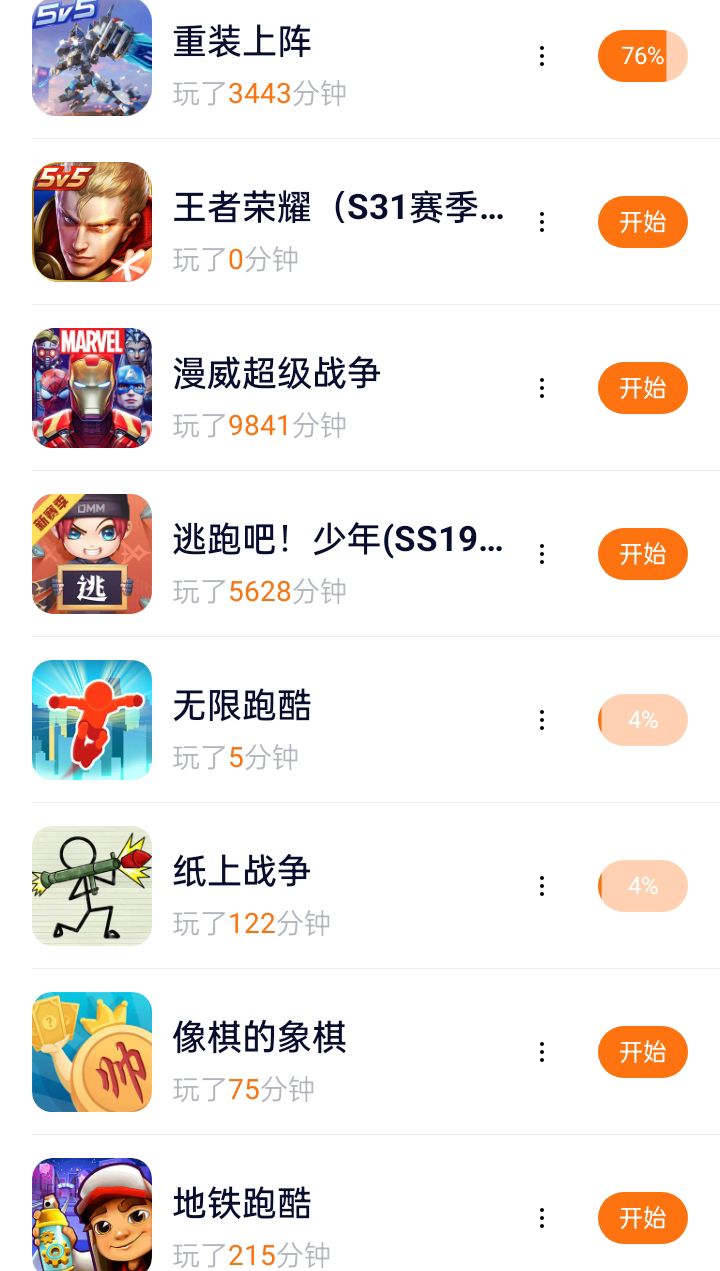The height and width of the screenshot is (1271, 720).
Task: Show more options for 地铁跑酷
Action: (542, 1218)
